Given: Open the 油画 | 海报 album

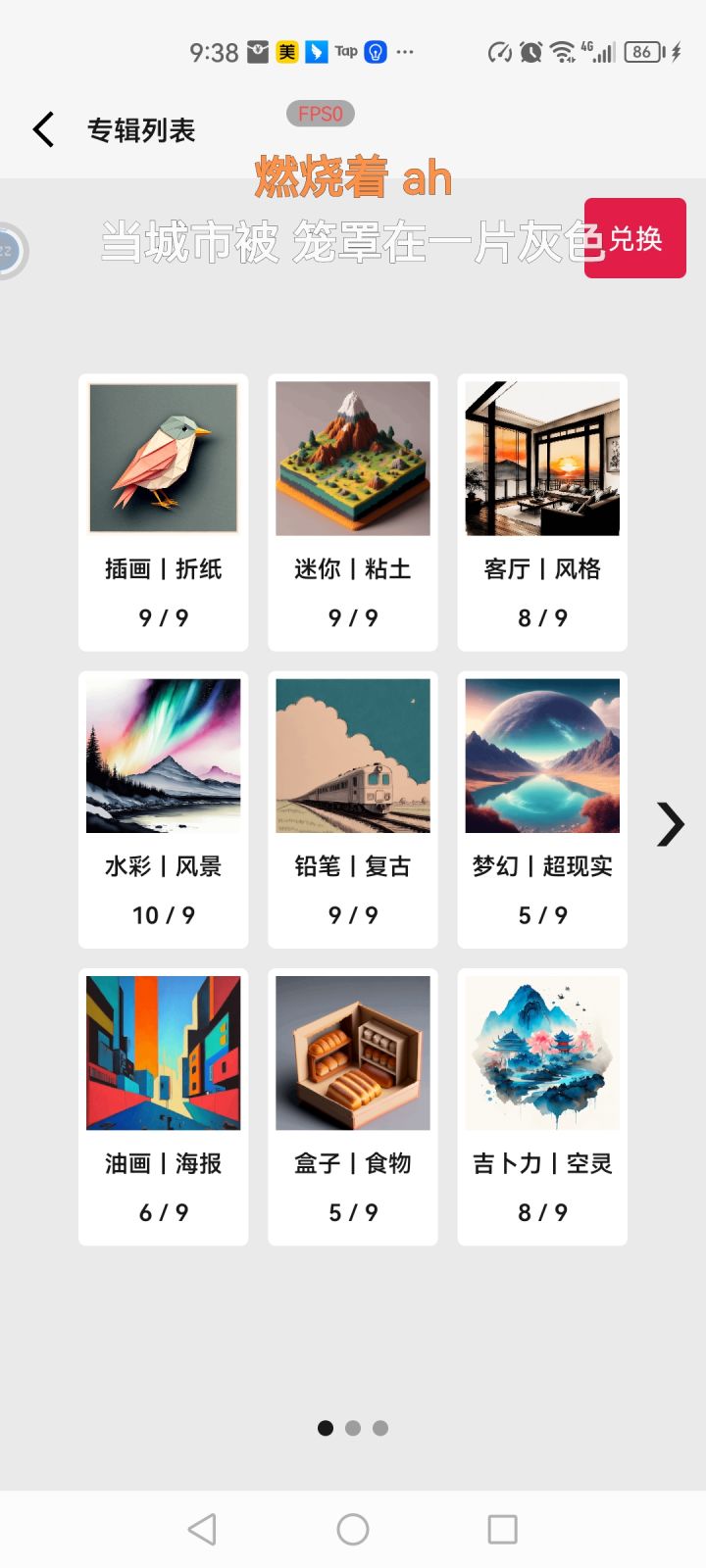Looking at the screenshot, I should (x=164, y=1105).
